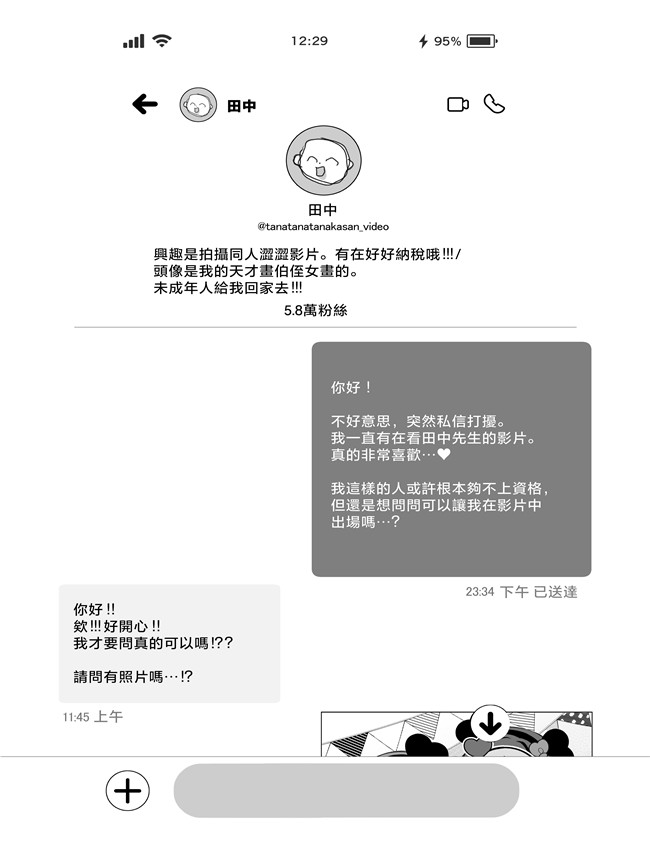Start a voice call with 田中

click(x=494, y=104)
